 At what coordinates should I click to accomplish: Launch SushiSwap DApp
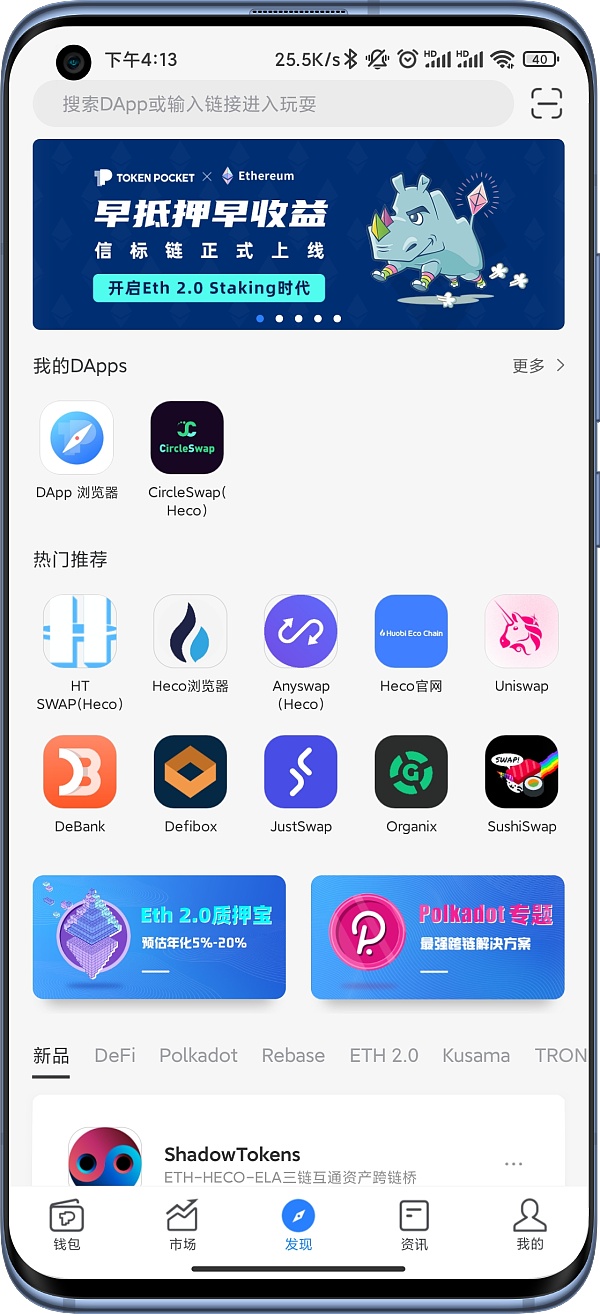521,772
